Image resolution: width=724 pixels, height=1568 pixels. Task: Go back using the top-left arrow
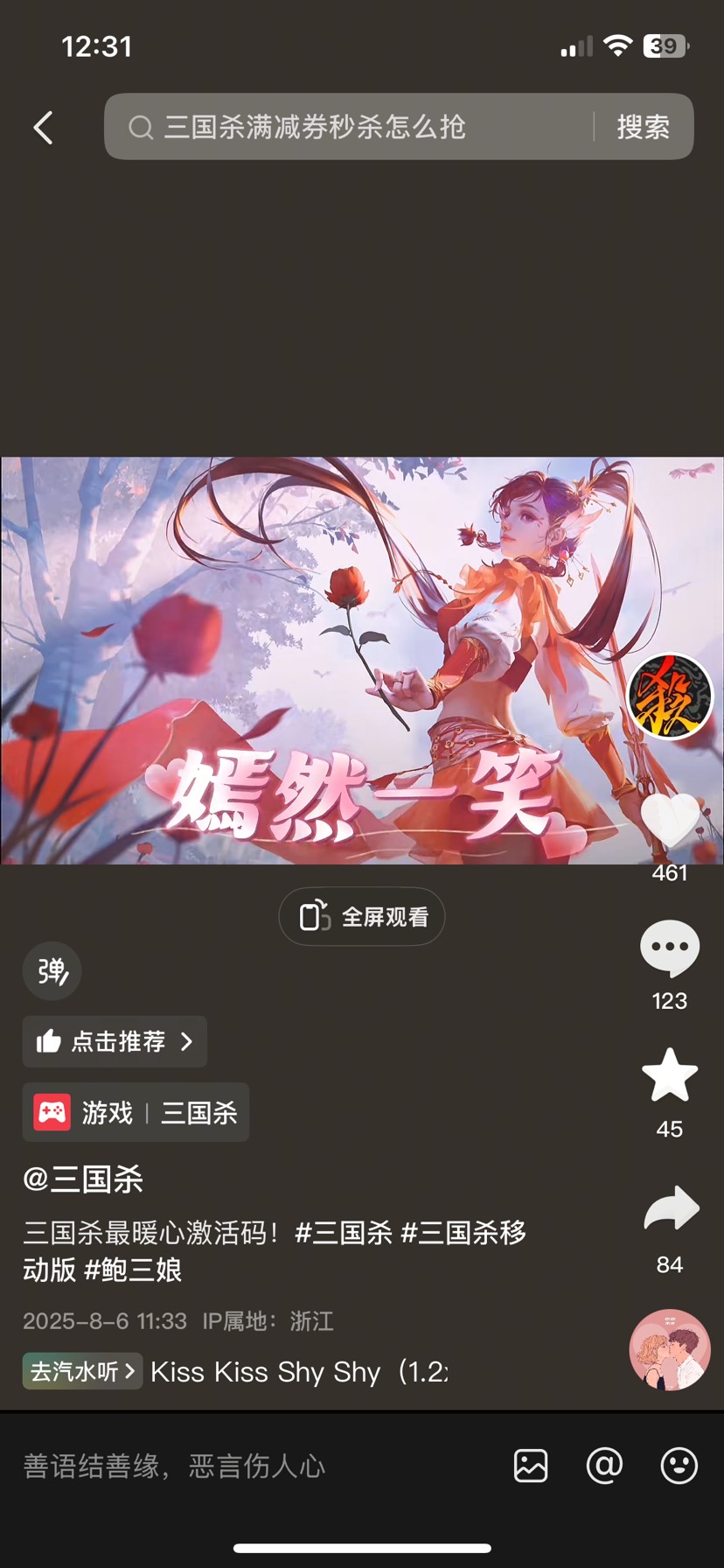coord(43,128)
